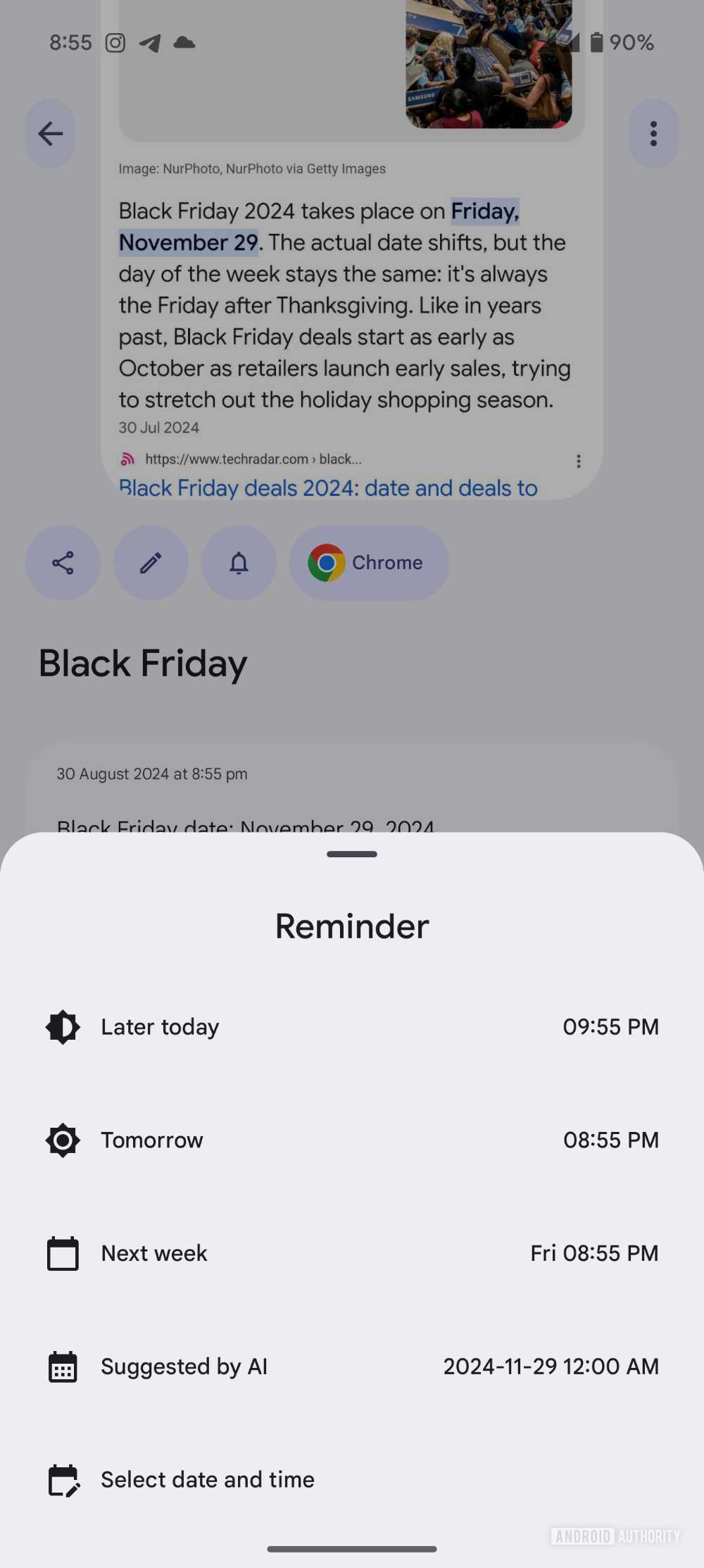Select the Later today reminder
704x1568 pixels.
click(352, 1027)
